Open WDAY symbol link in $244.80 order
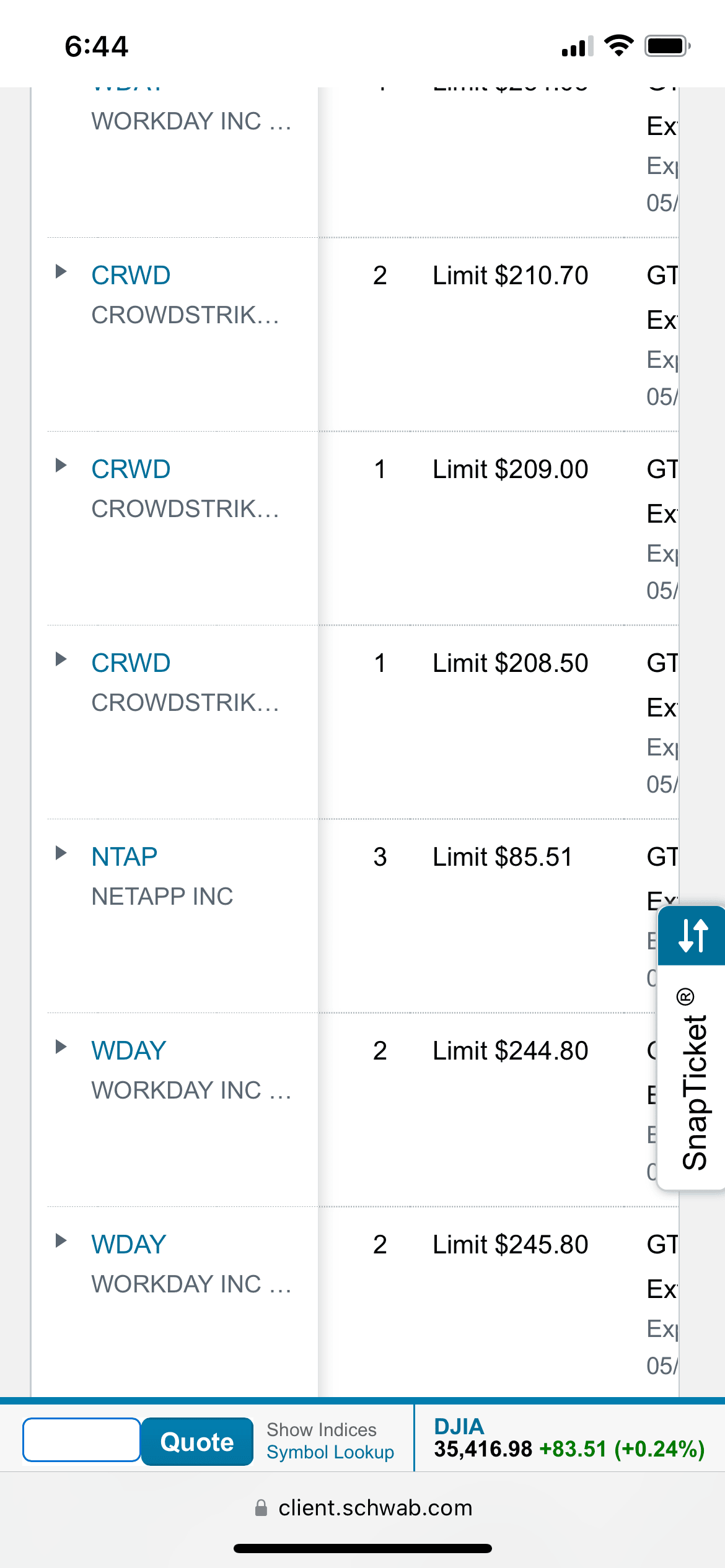This screenshot has width=725, height=1568. (x=128, y=1051)
